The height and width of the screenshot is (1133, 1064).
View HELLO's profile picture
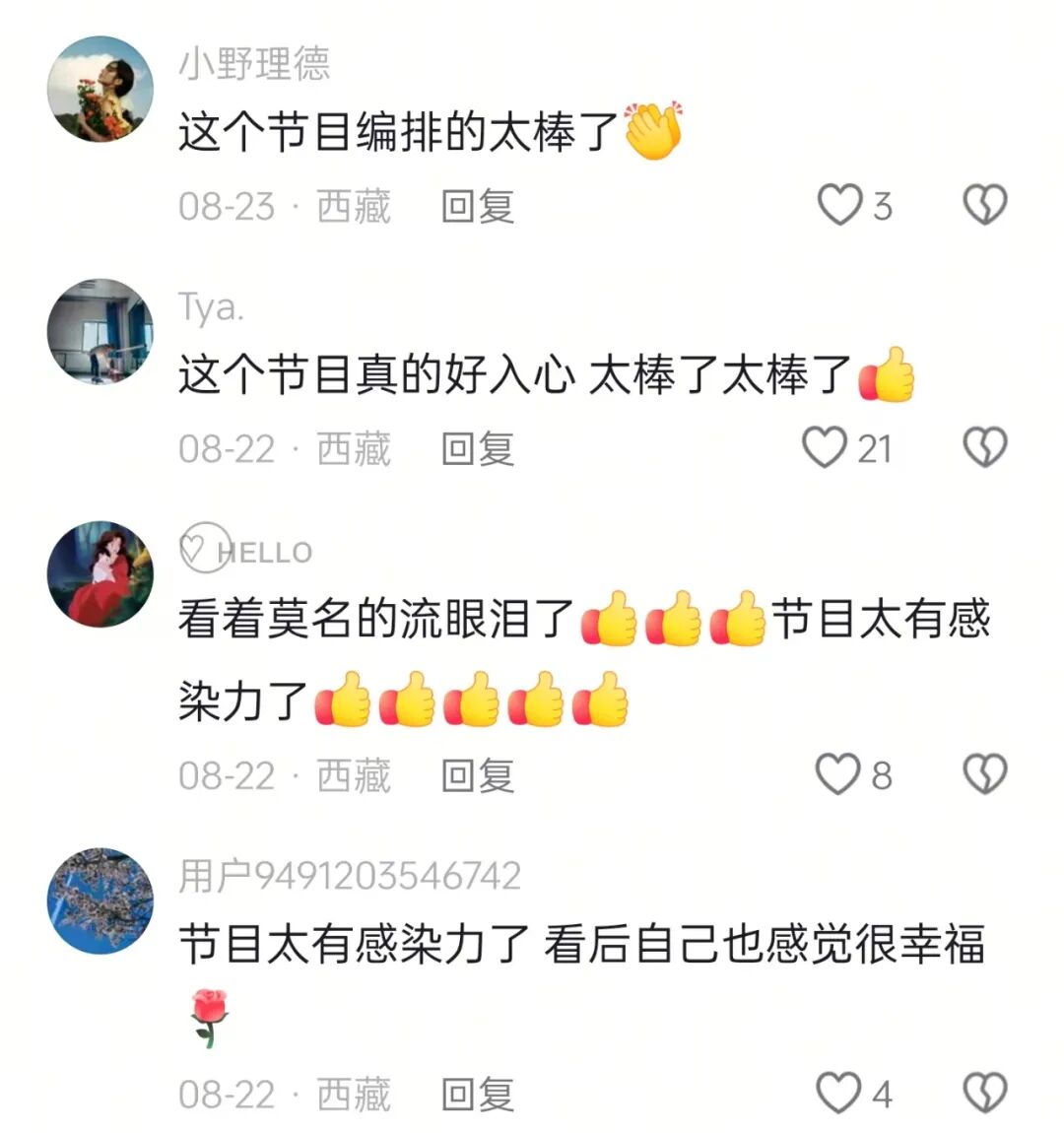click(x=100, y=573)
